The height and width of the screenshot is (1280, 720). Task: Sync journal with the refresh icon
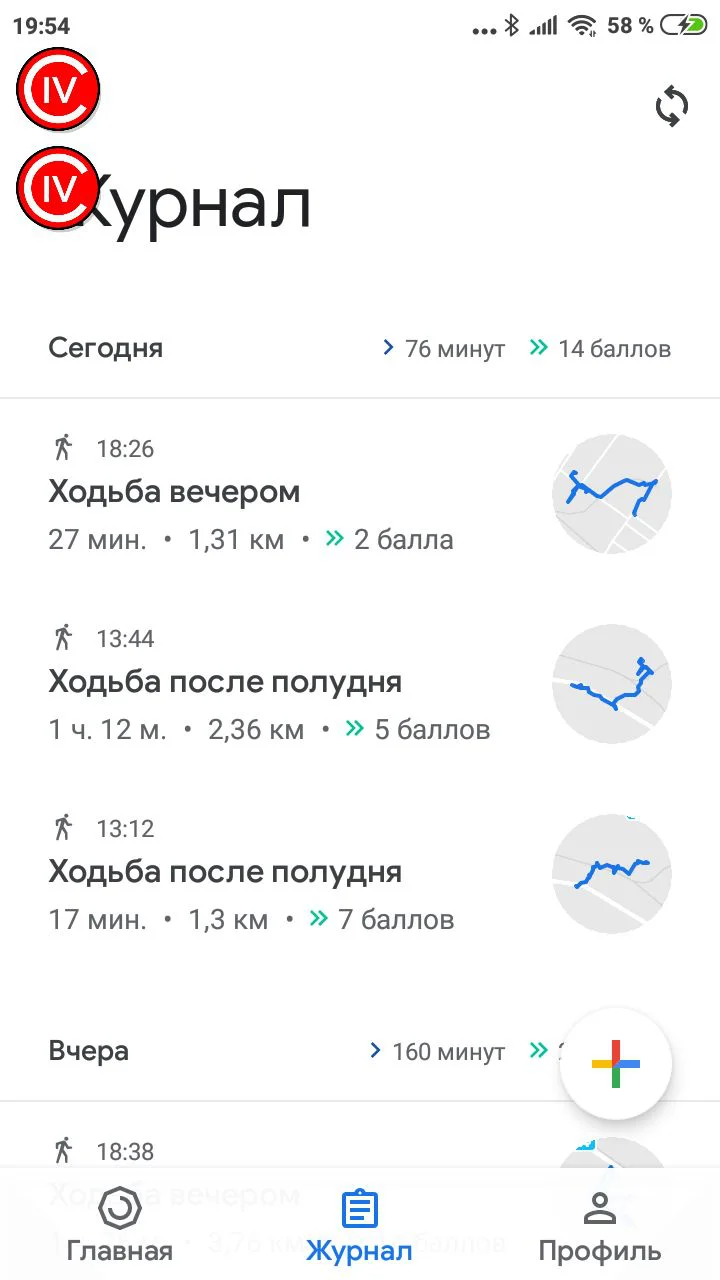coord(672,105)
